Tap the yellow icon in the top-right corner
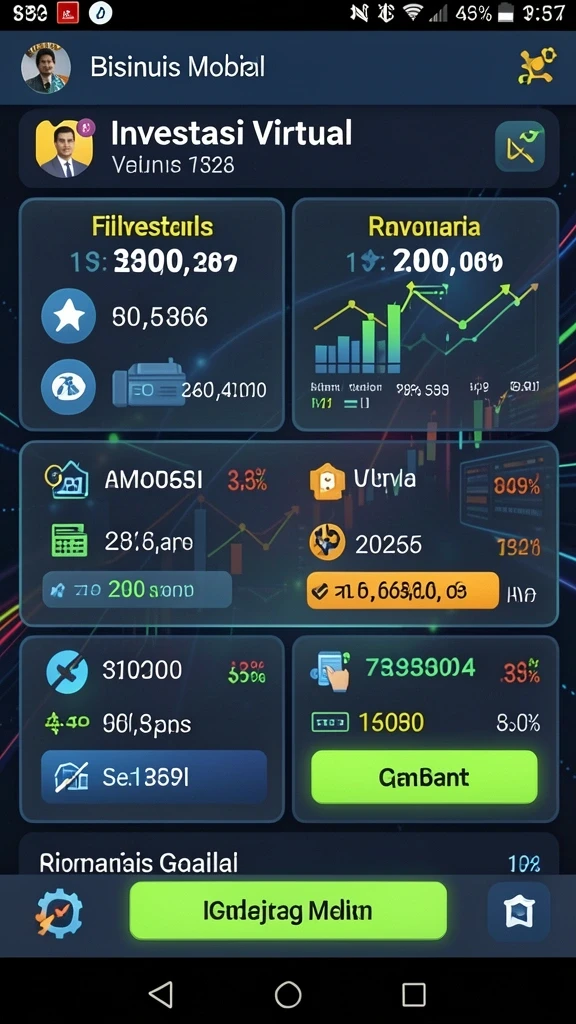Image resolution: width=576 pixels, height=1024 pixels. pos(537,66)
